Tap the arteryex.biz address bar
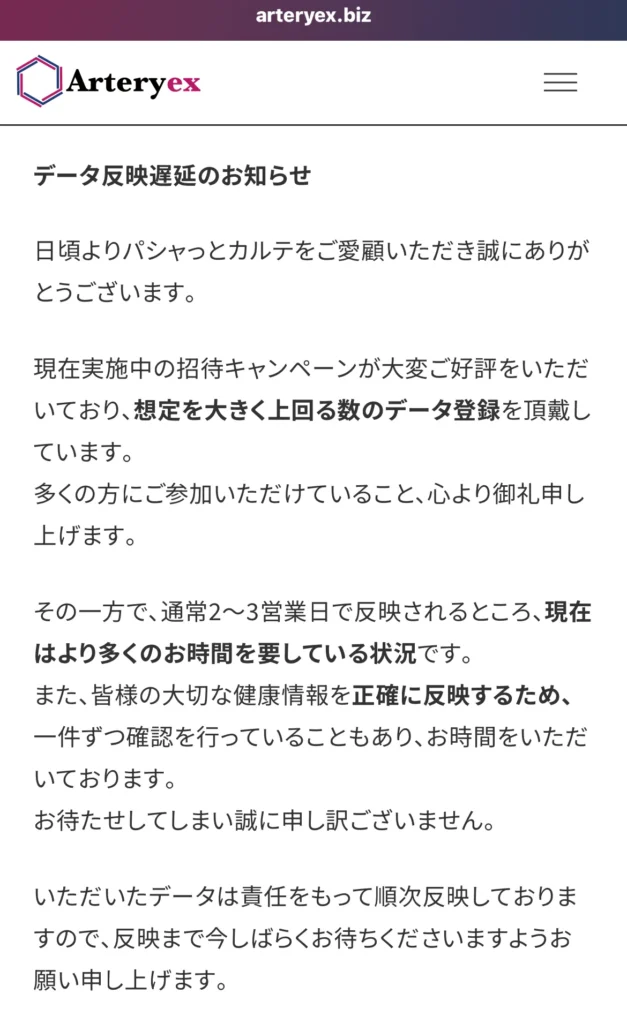The width and height of the screenshot is (627, 1024). (313, 17)
